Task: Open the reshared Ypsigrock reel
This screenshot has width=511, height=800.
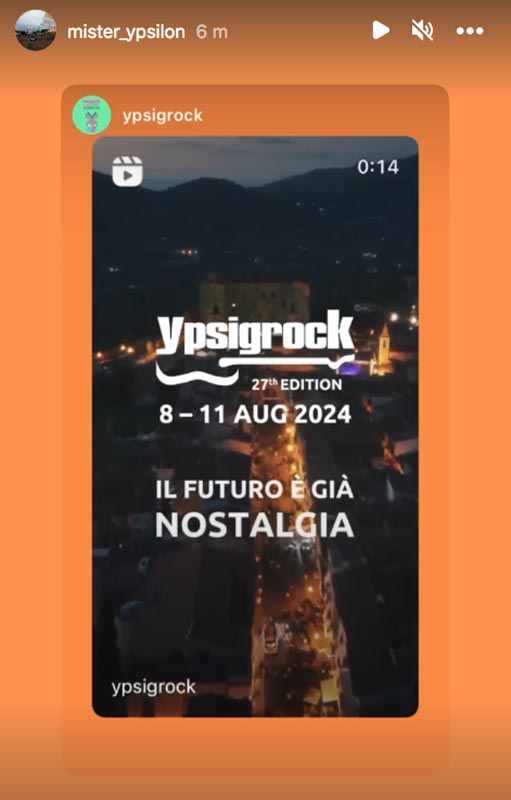Action: tap(255, 427)
